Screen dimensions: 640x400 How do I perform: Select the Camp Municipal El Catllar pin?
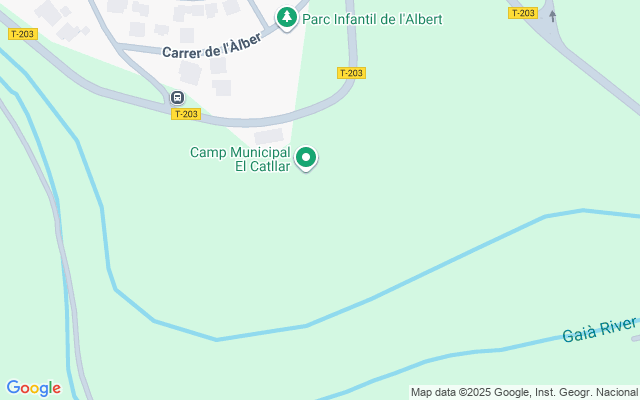click(307, 157)
